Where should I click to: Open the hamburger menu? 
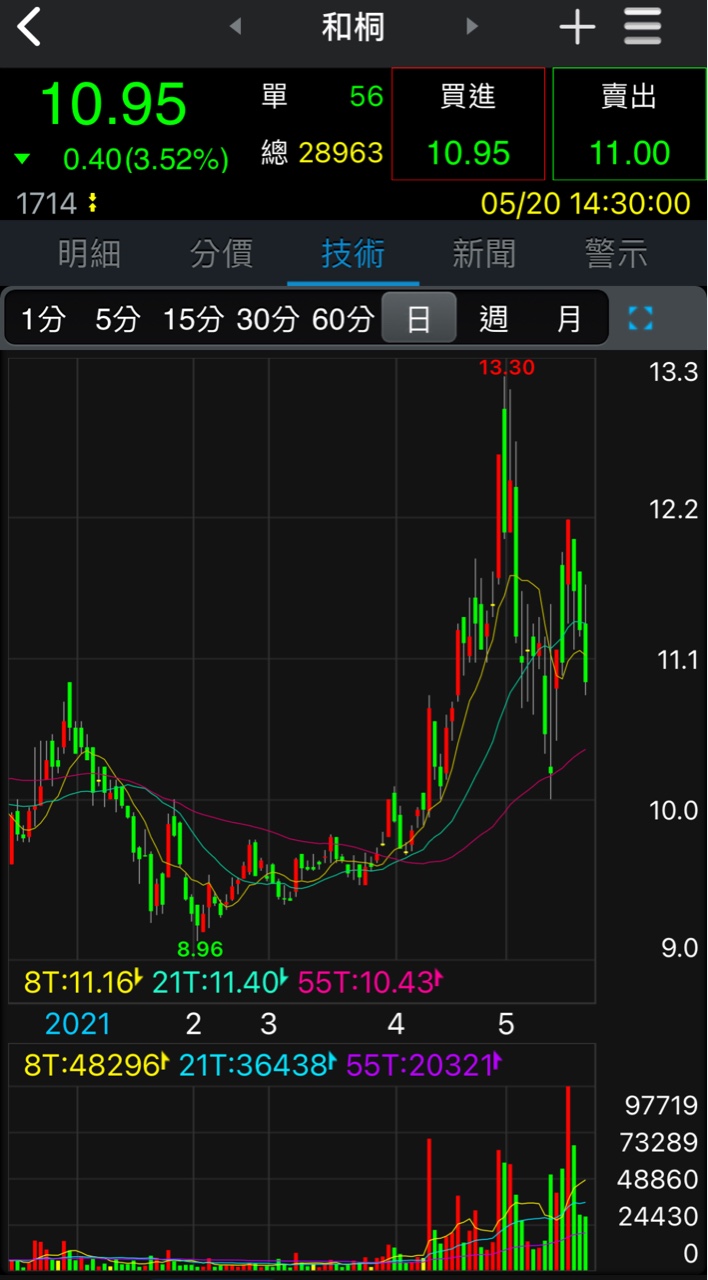coord(643,27)
